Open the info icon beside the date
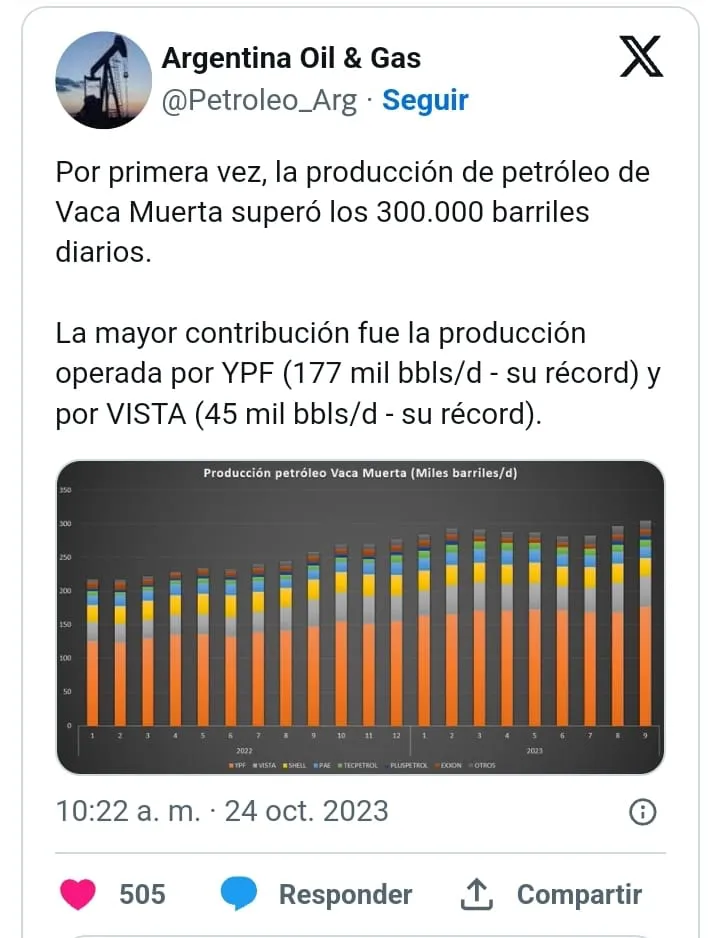Image resolution: width=720 pixels, height=938 pixels. (x=642, y=812)
